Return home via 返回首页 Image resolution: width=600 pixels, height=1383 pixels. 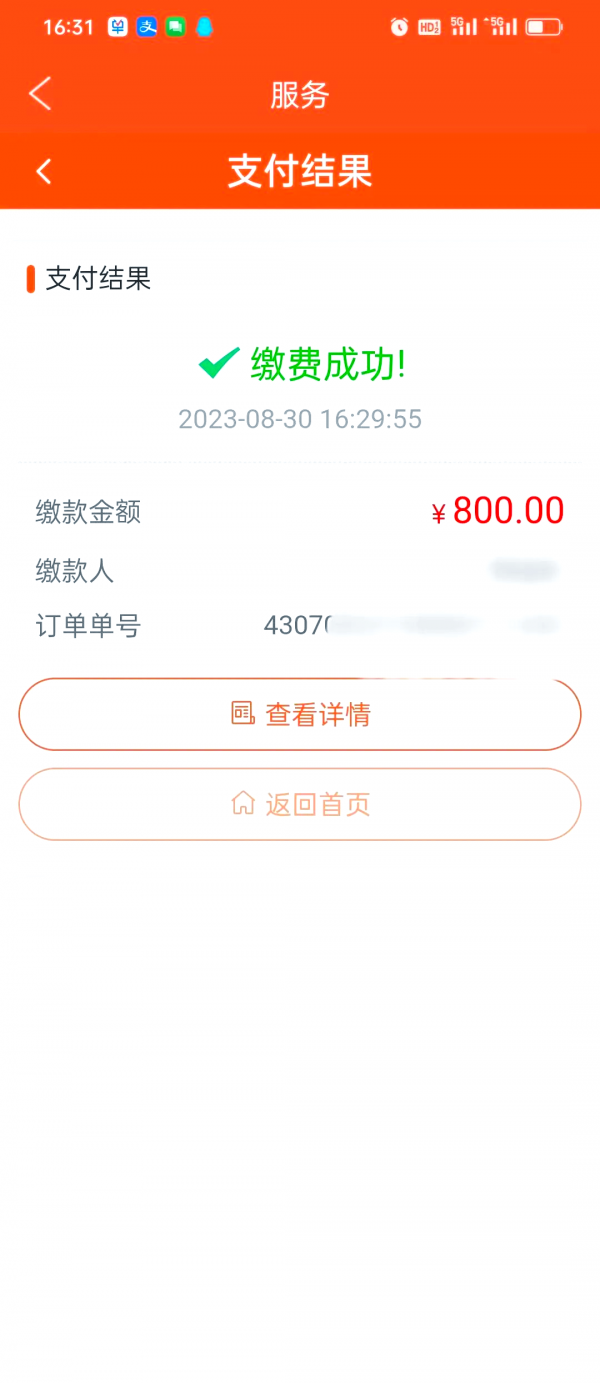click(300, 804)
